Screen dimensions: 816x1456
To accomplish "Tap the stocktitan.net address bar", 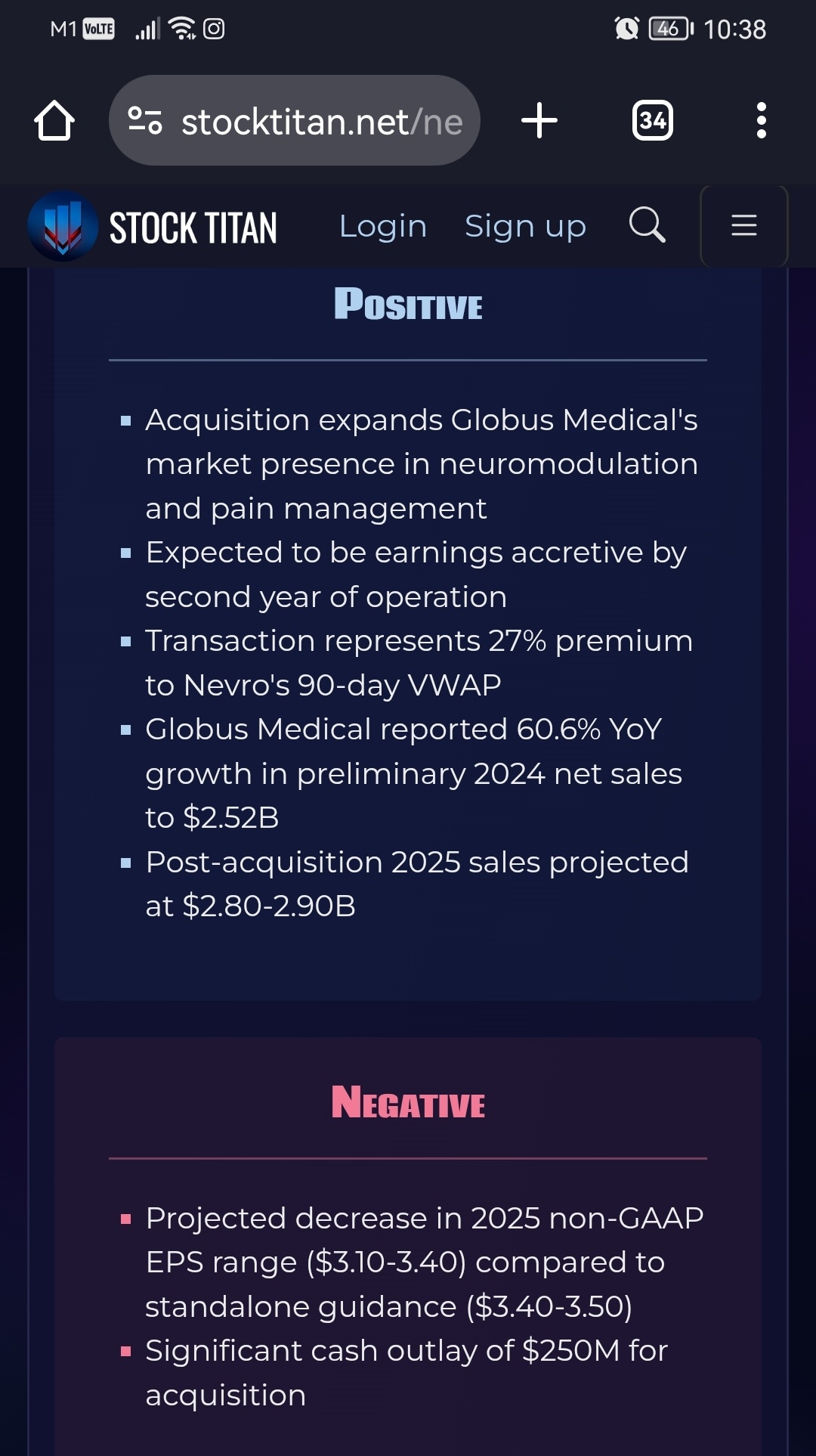I will (295, 120).
